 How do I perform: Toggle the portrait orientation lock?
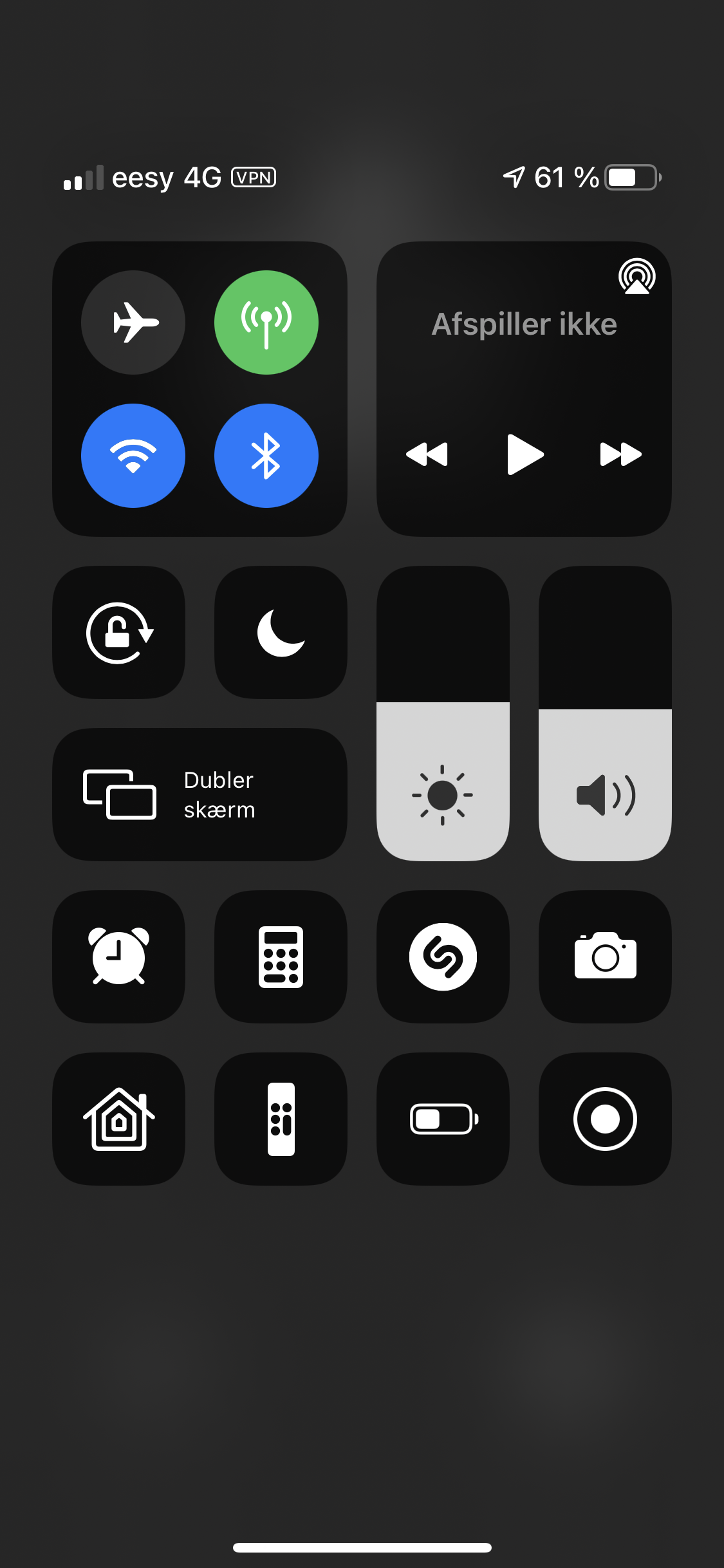(x=119, y=633)
